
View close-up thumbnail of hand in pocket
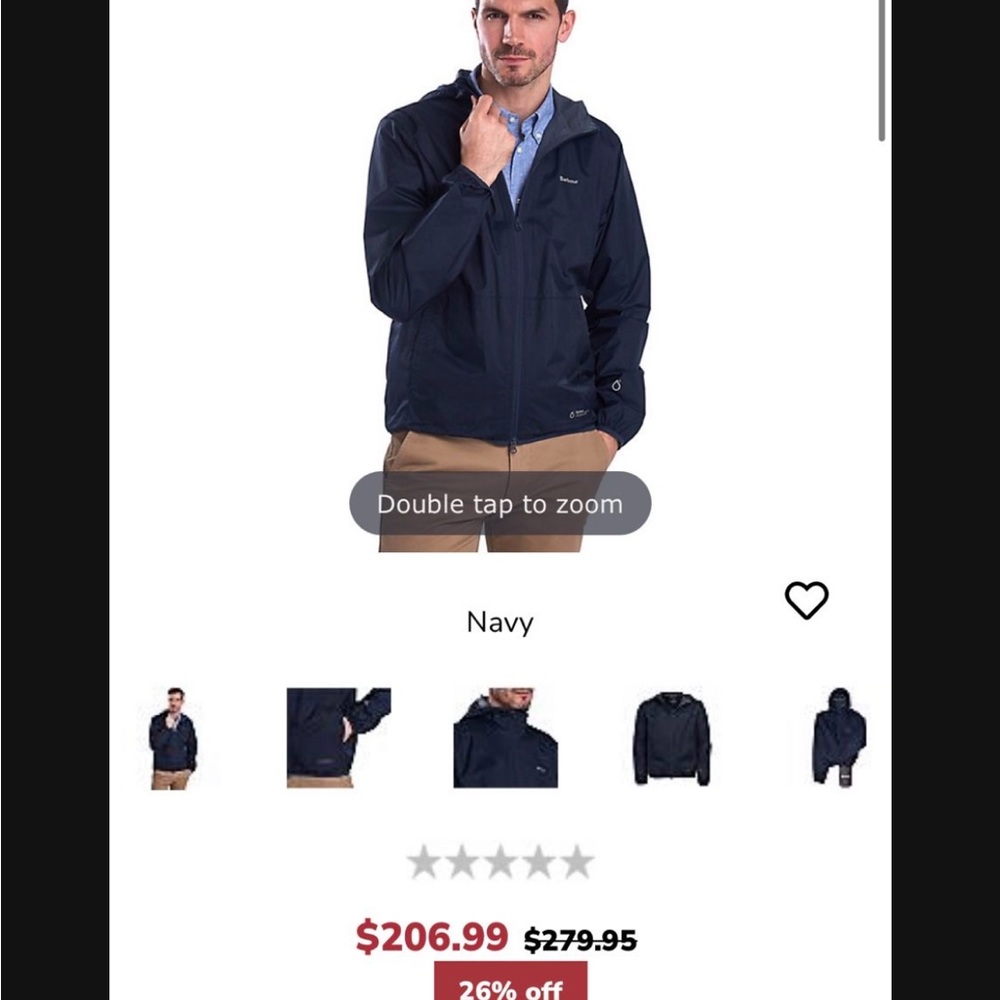(338, 738)
